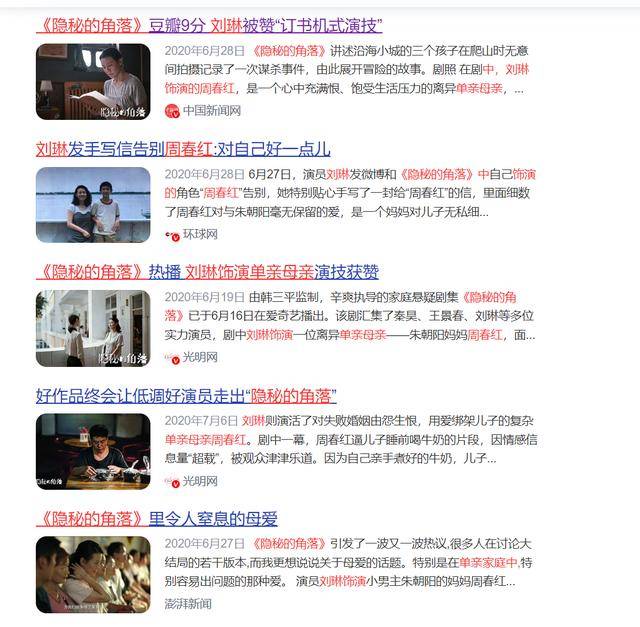
Task: Tap the thumbnail of the 澎湃新闻 result
Action: point(93,574)
